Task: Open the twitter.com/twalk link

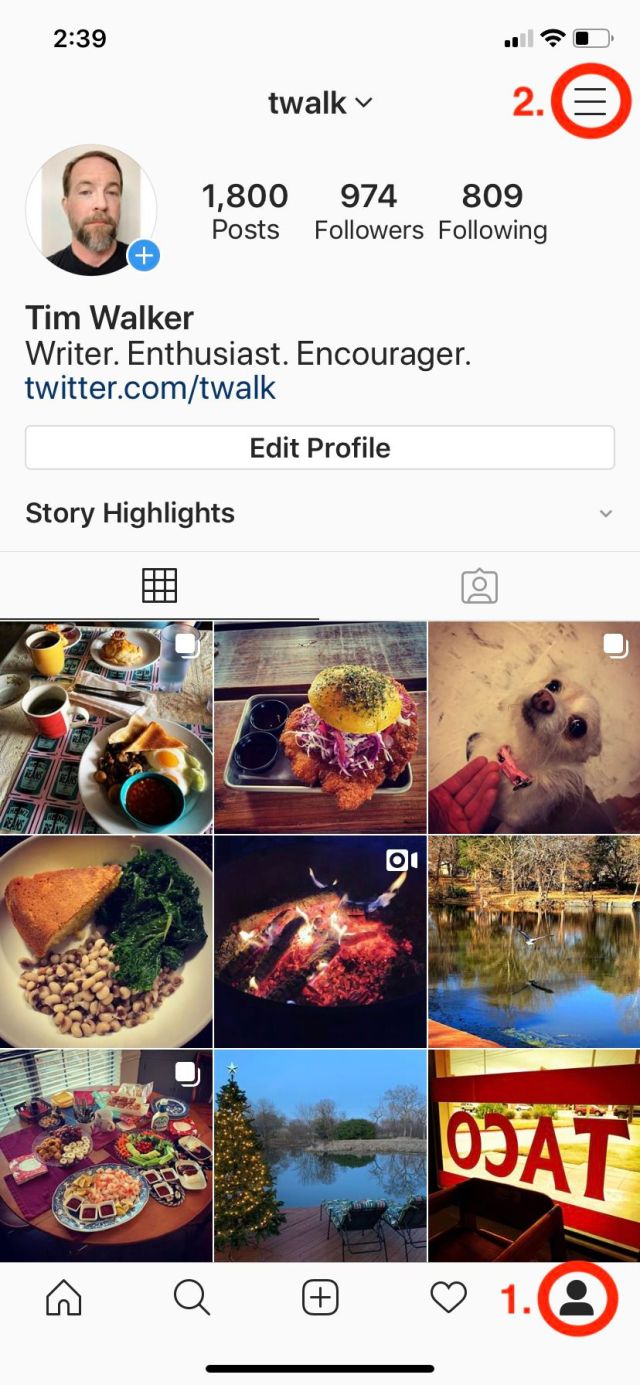Action: (x=150, y=388)
